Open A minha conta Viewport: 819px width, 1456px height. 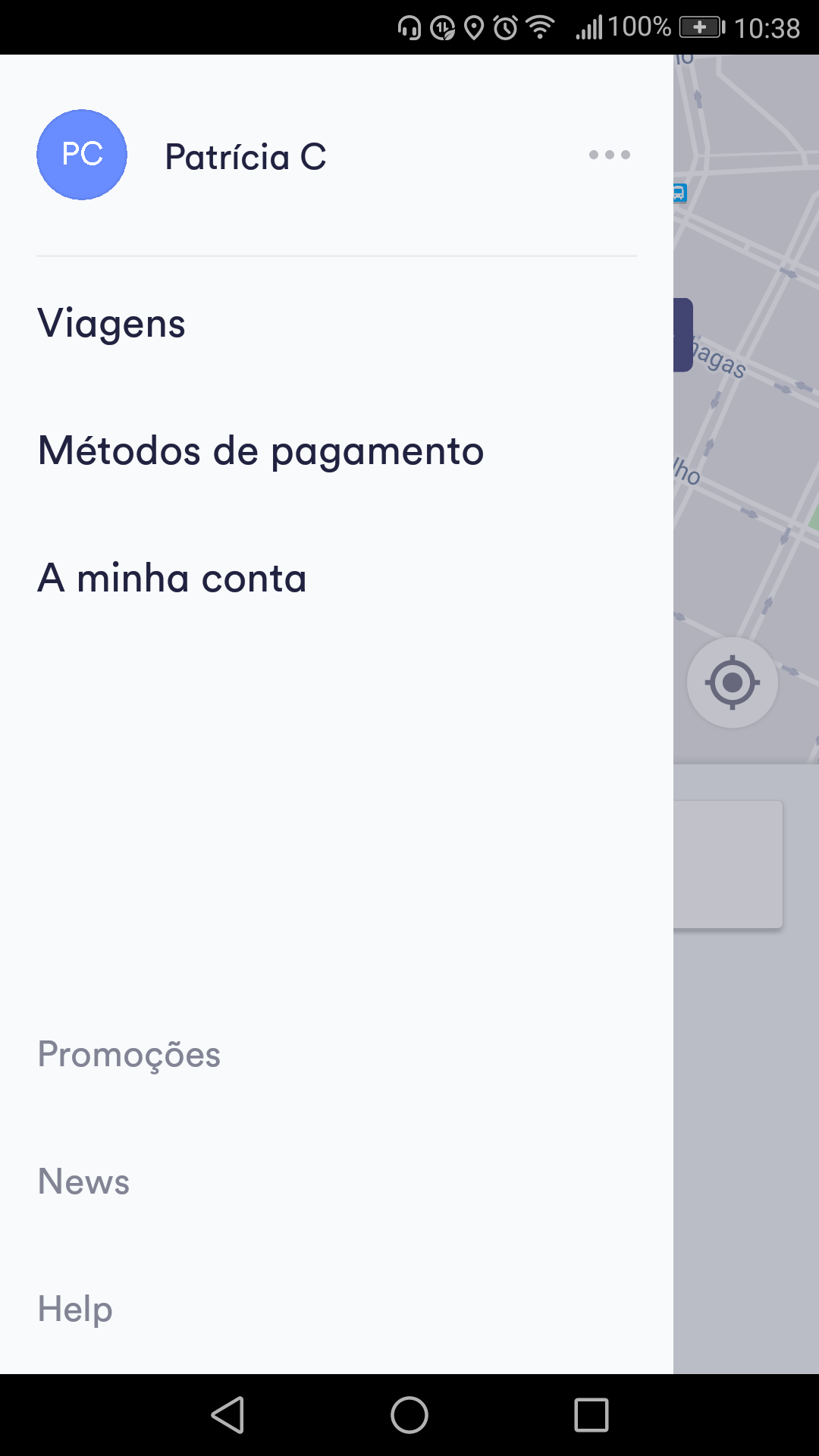pos(172,579)
